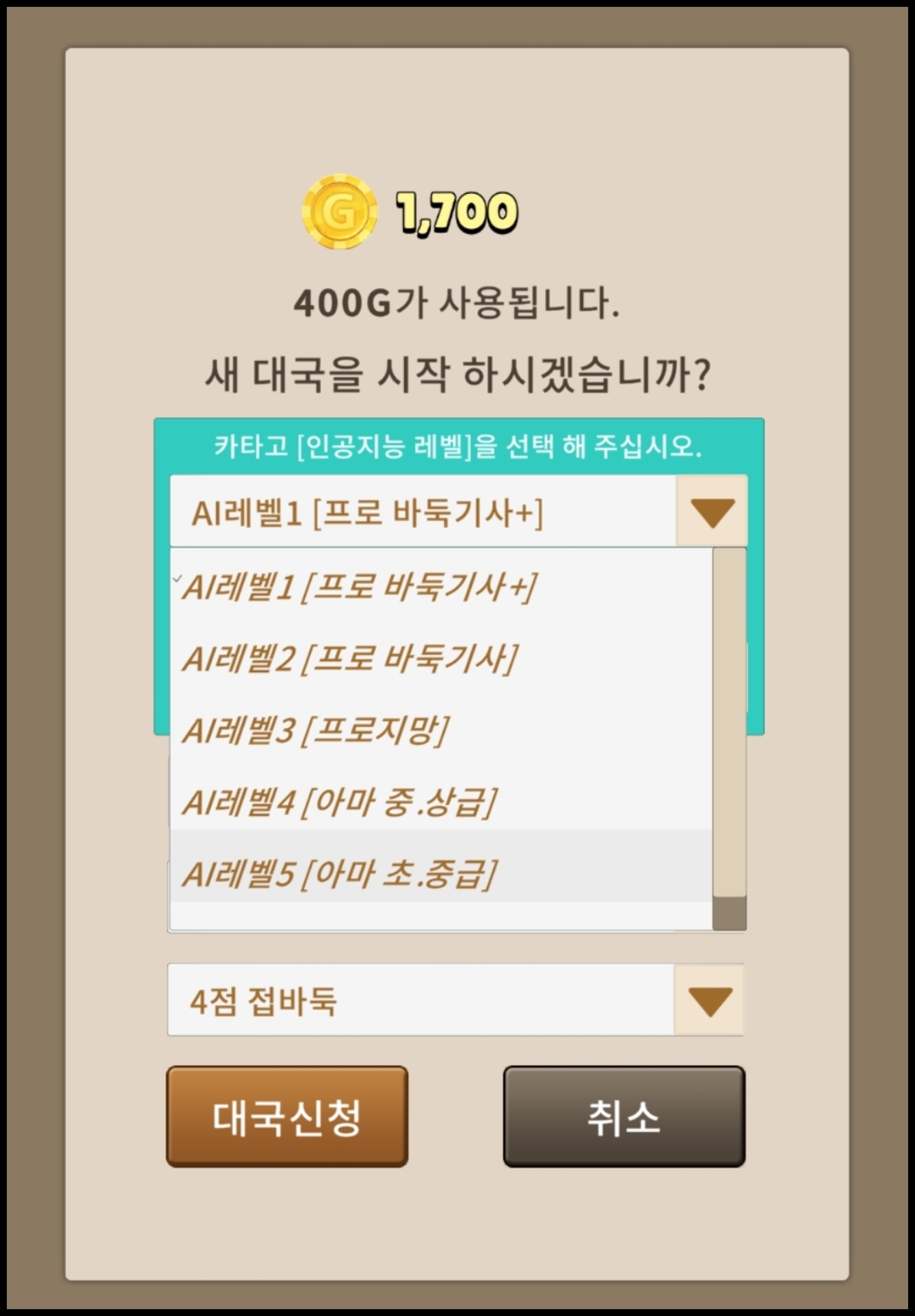Open the handicap stone dropdown arrow
Viewport: 915px width, 1316px height.
pos(710,1002)
